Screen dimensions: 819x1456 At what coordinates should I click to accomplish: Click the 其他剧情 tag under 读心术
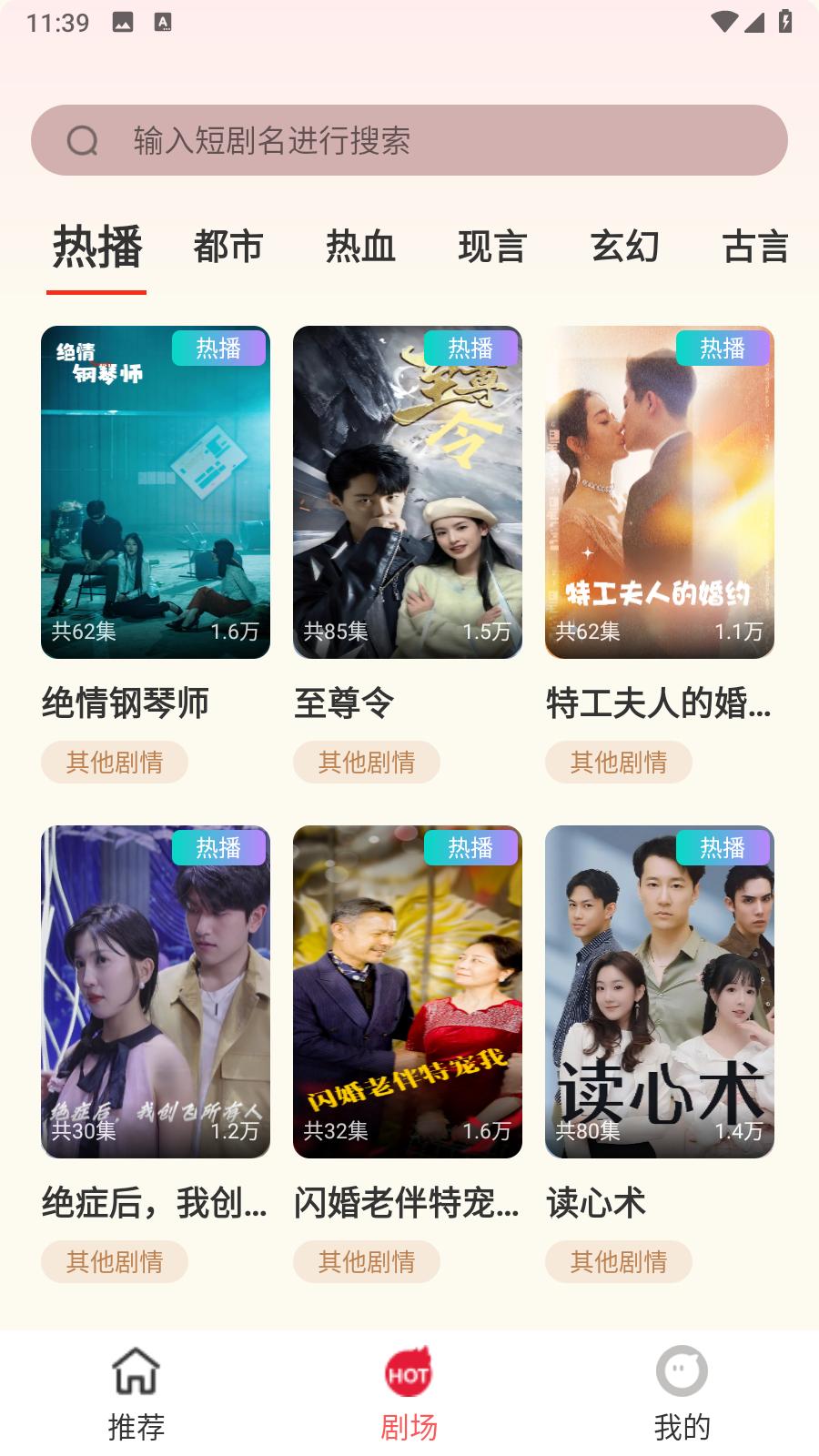pyautogui.click(x=619, y=1262)
